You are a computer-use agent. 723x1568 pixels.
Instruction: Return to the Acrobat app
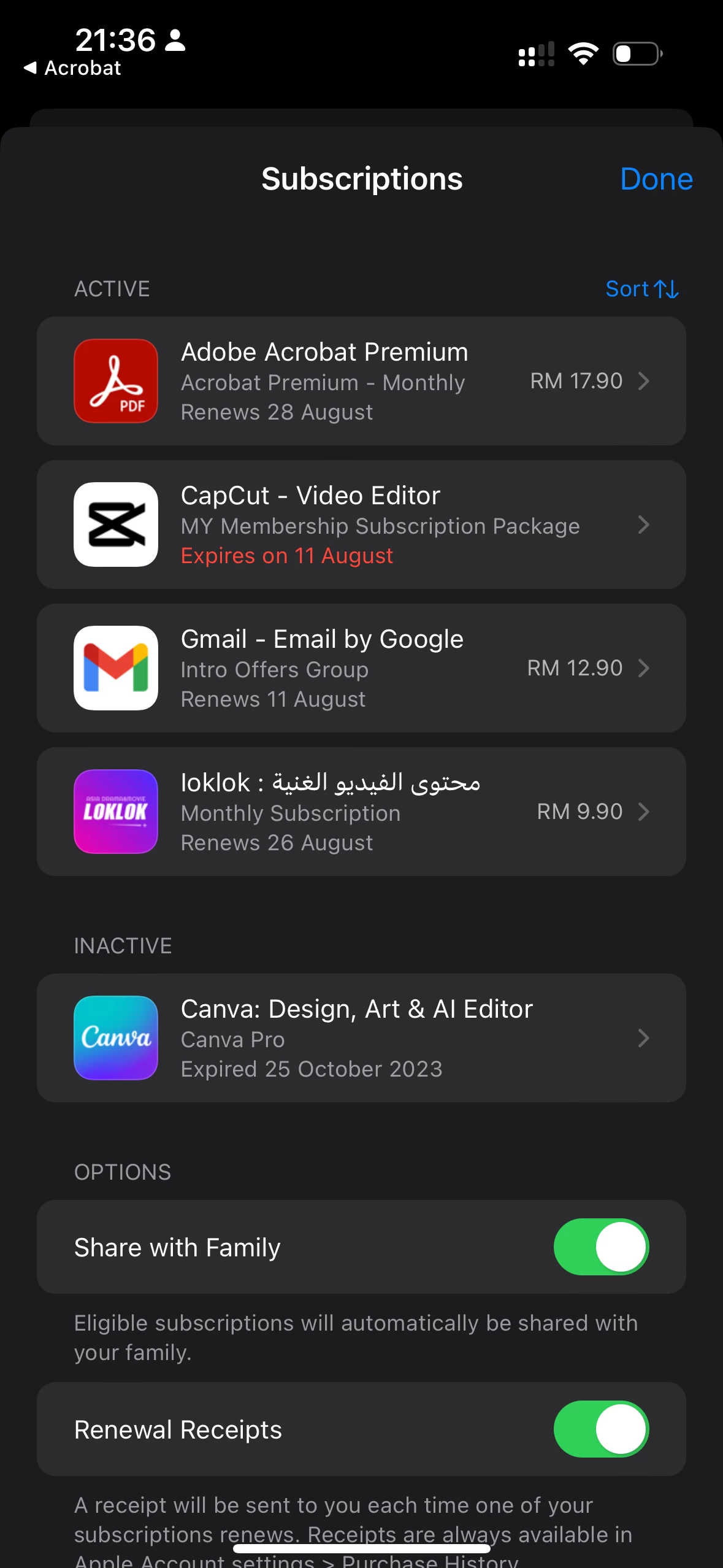[72, 68]
